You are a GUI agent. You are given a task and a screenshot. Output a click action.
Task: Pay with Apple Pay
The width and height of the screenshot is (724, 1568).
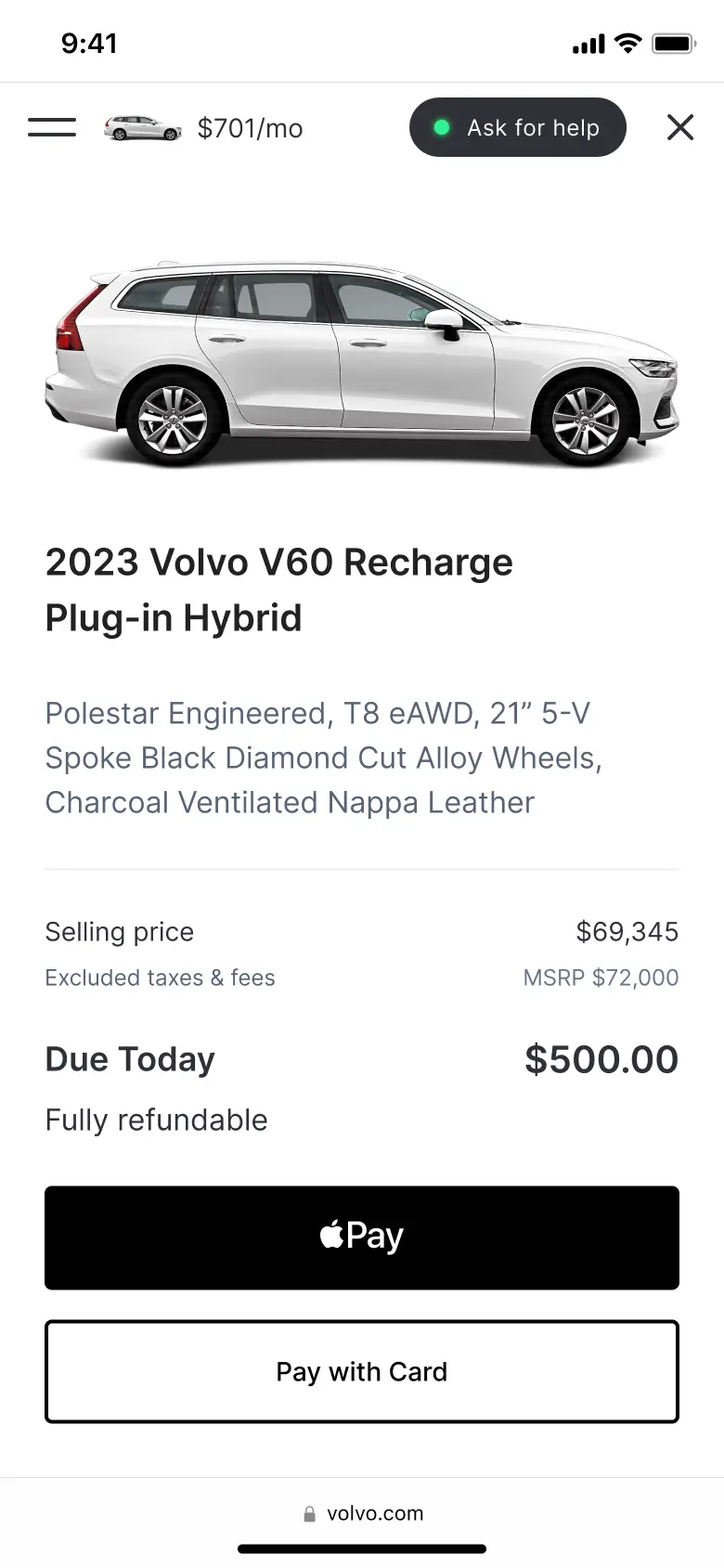[362, 1237]
